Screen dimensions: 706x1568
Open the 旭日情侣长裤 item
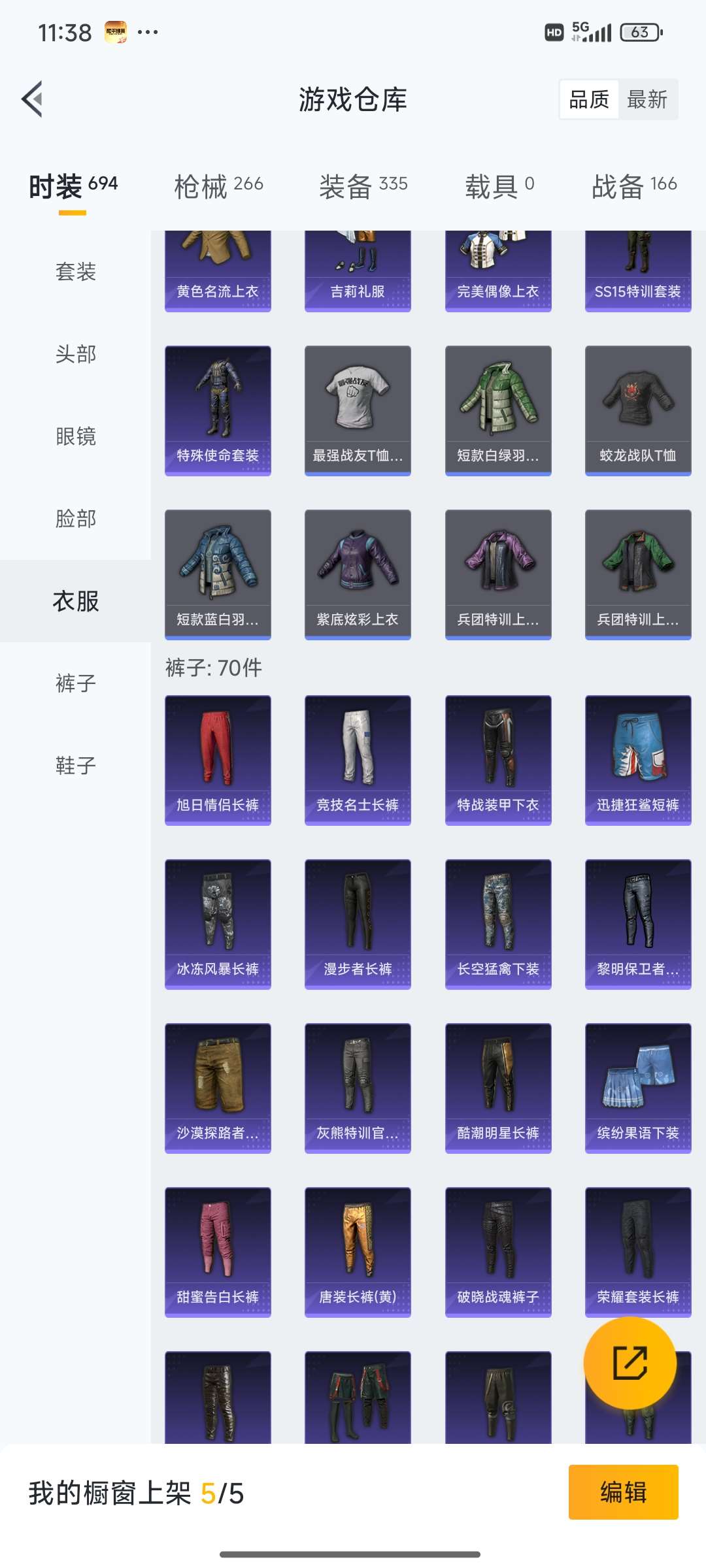(217, 758)
